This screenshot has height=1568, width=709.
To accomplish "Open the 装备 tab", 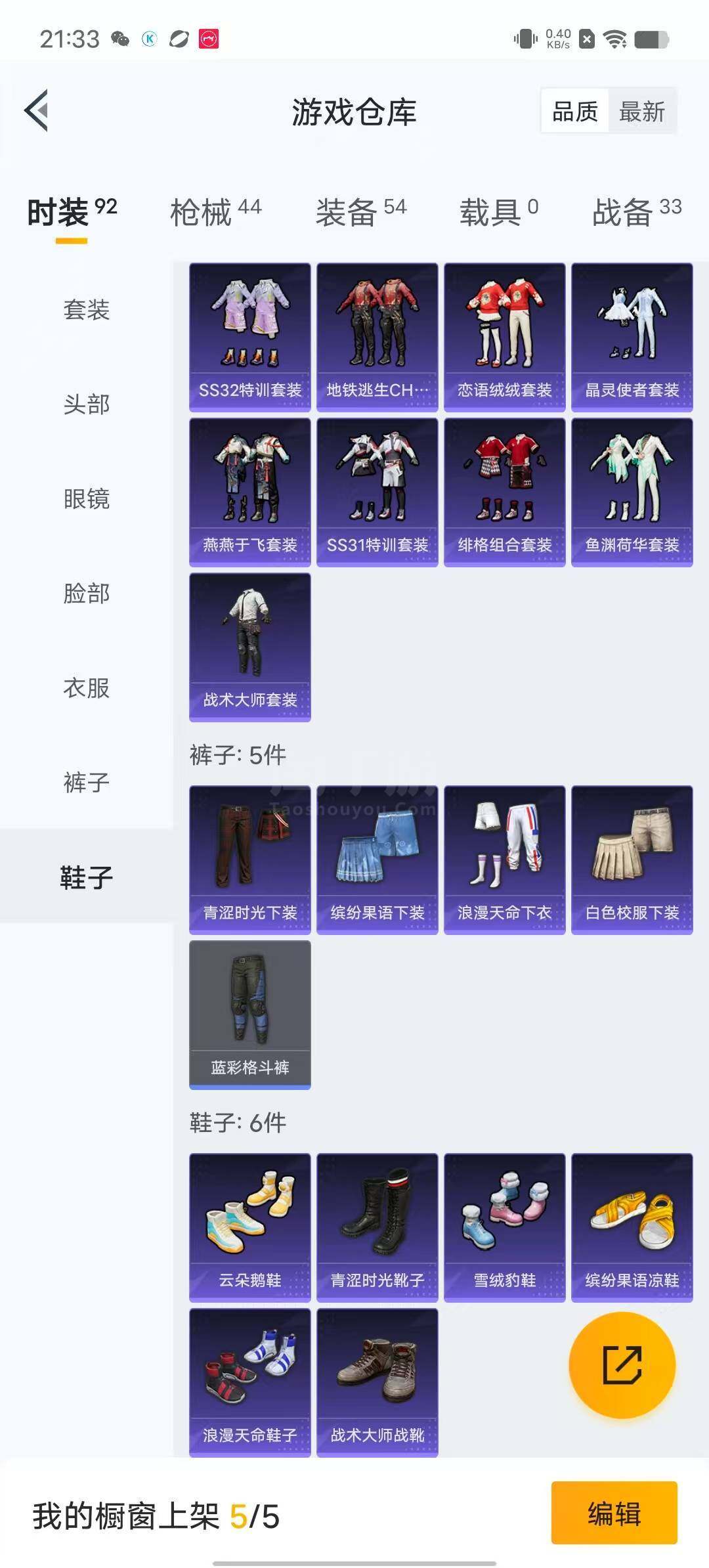I will (361, 212).
